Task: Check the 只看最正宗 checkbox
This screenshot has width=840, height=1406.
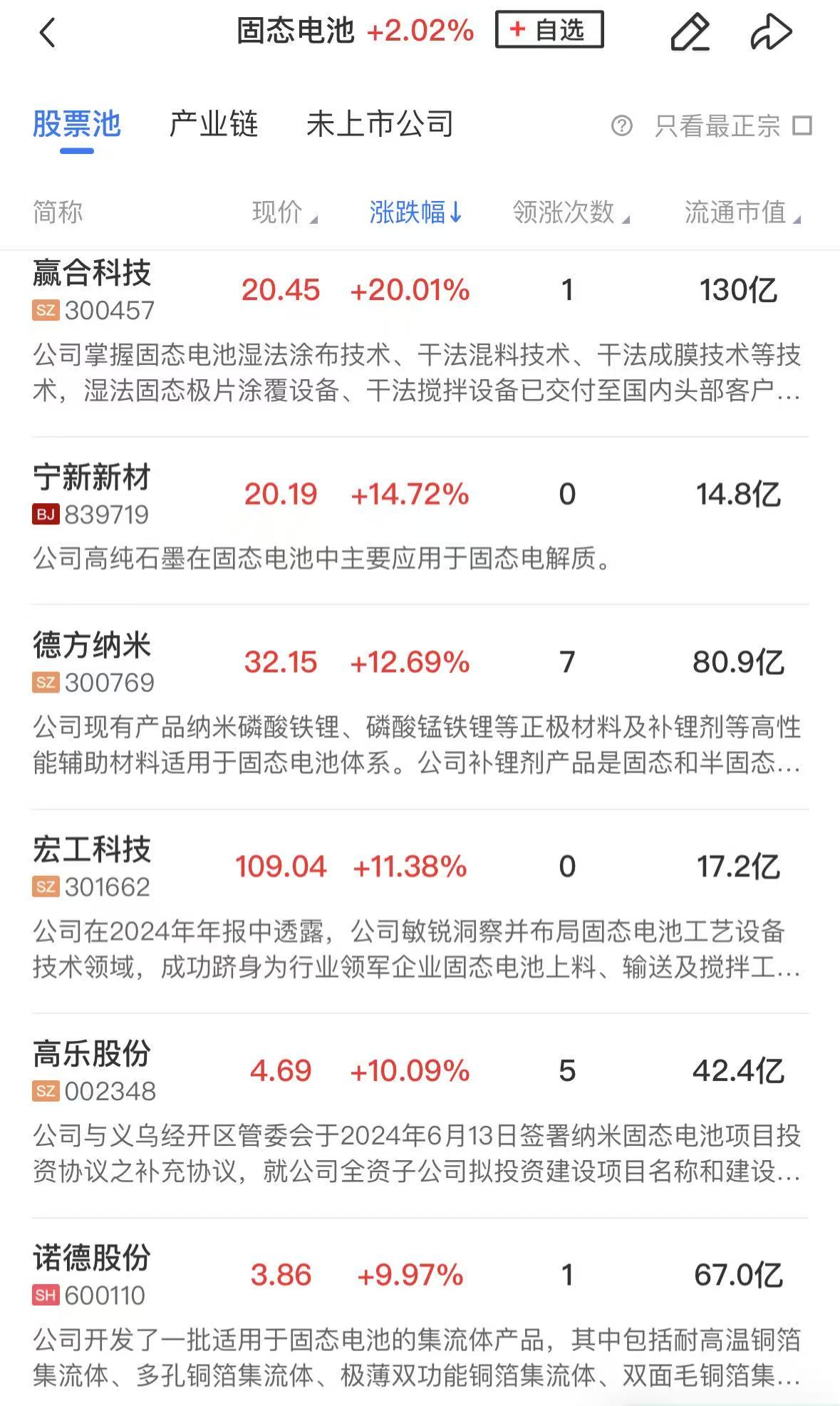Action: pos(803,126)
